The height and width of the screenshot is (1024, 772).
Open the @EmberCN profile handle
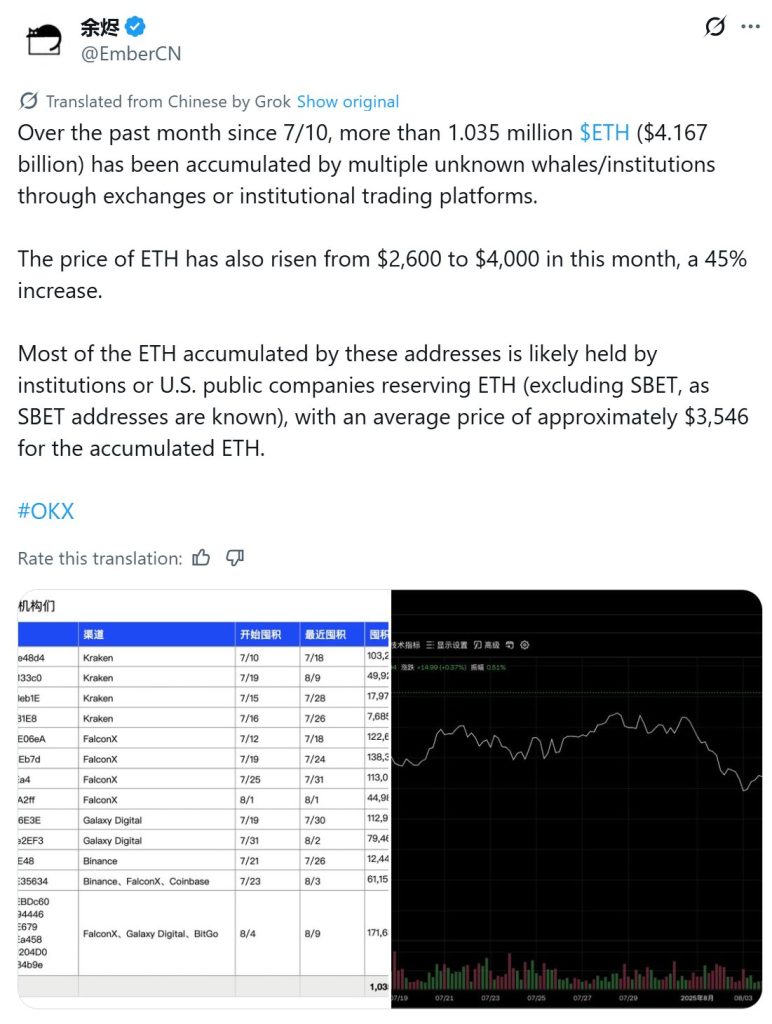131,54
